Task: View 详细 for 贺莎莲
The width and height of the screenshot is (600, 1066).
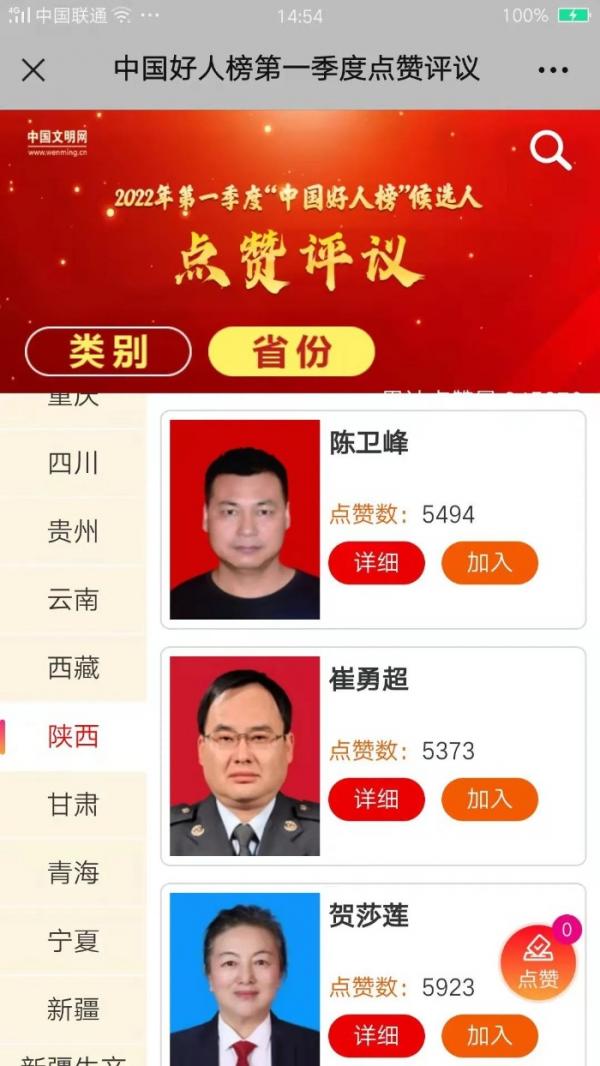Action: pos(376,1035)
